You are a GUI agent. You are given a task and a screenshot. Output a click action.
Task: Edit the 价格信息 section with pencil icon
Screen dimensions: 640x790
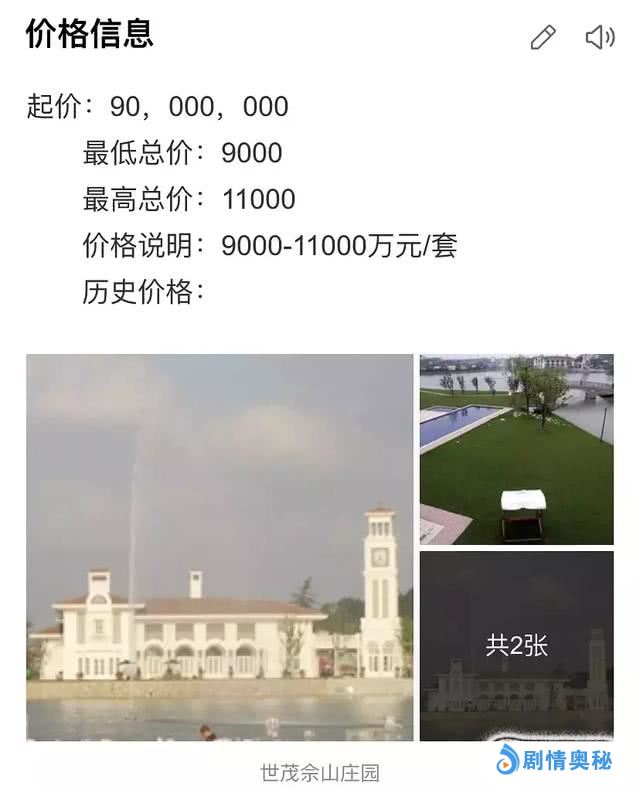[542, 38]
